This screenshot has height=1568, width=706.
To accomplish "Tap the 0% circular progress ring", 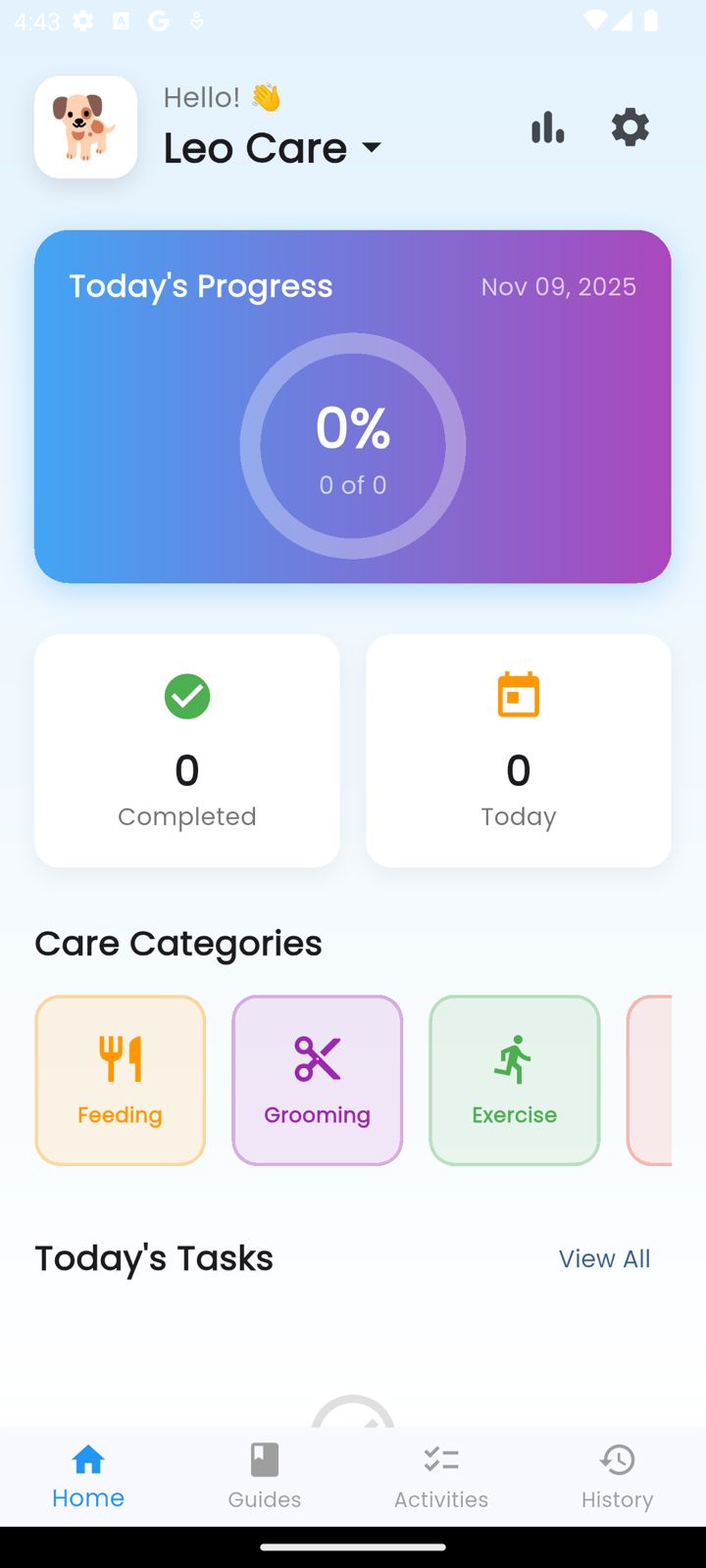I will (x=352, y=445).
